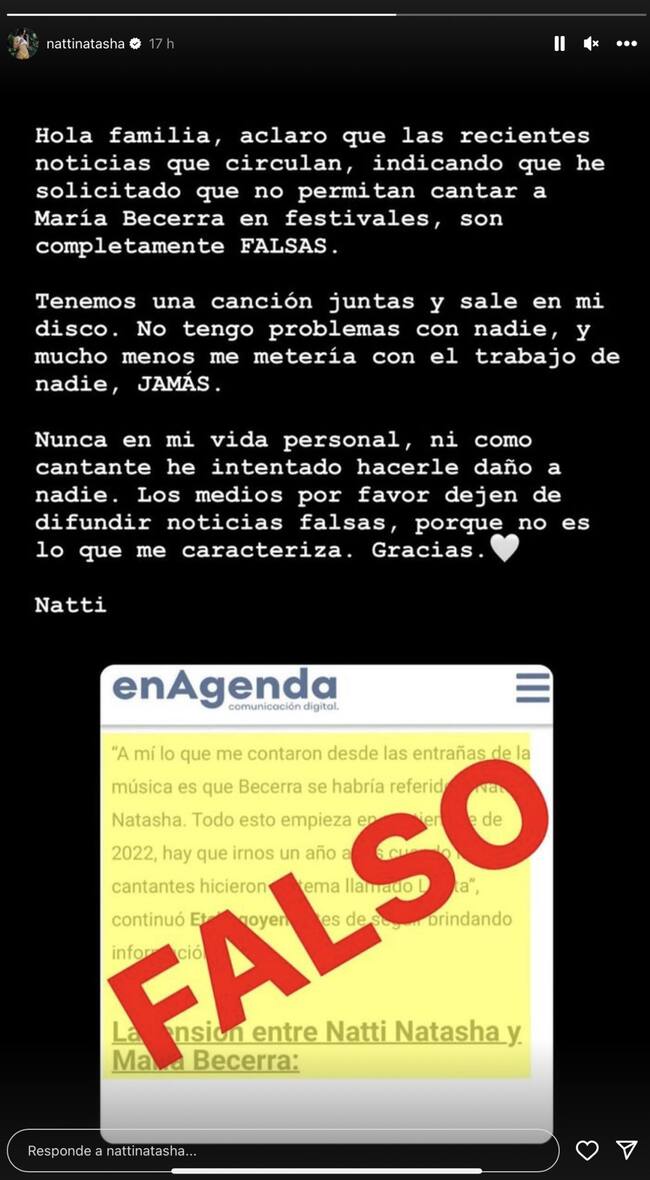The image size is (650, 1180).
Task: Open the nattinatasha username link
Action: point(86,44)
